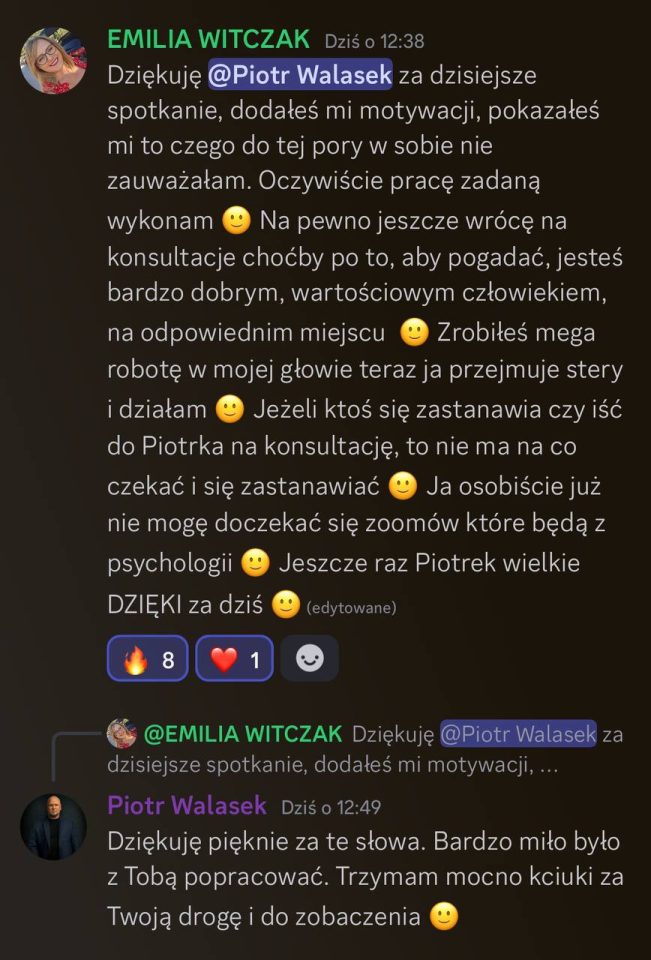
Task: Open Emilia Witczak's avatar profile
Action: [53, 60]
